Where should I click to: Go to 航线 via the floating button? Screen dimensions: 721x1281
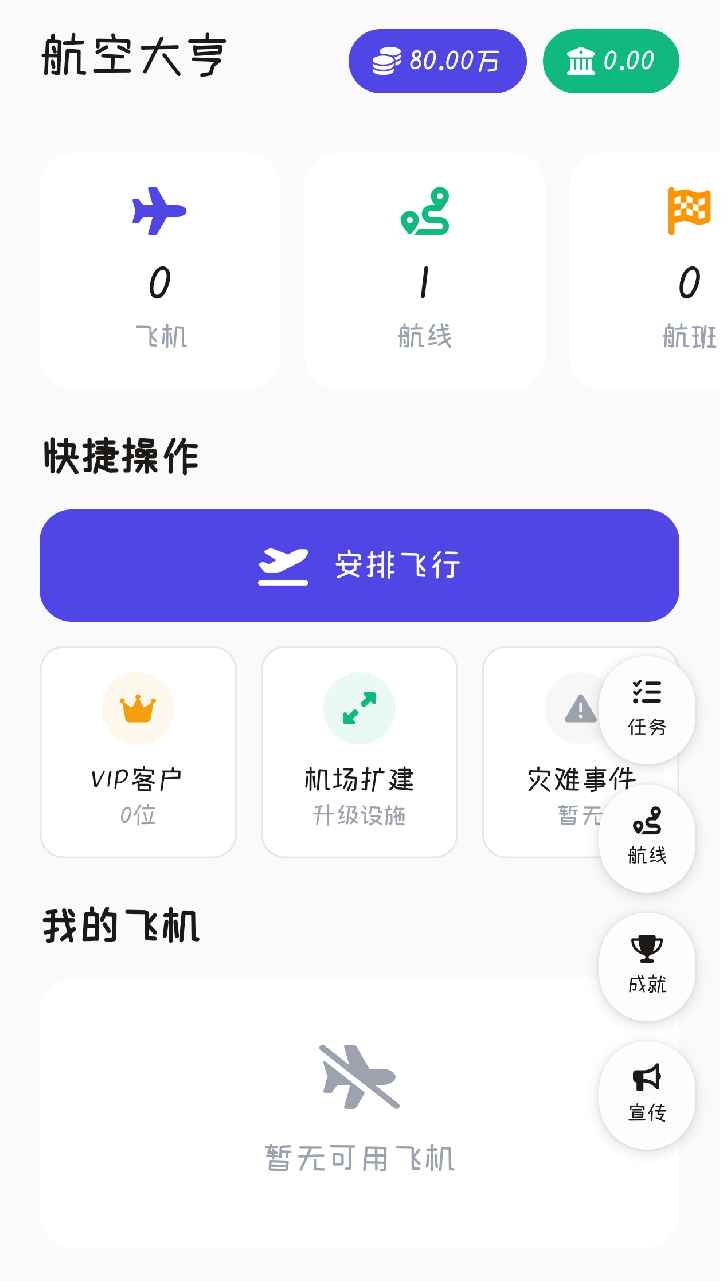click(x=647, y=838)
